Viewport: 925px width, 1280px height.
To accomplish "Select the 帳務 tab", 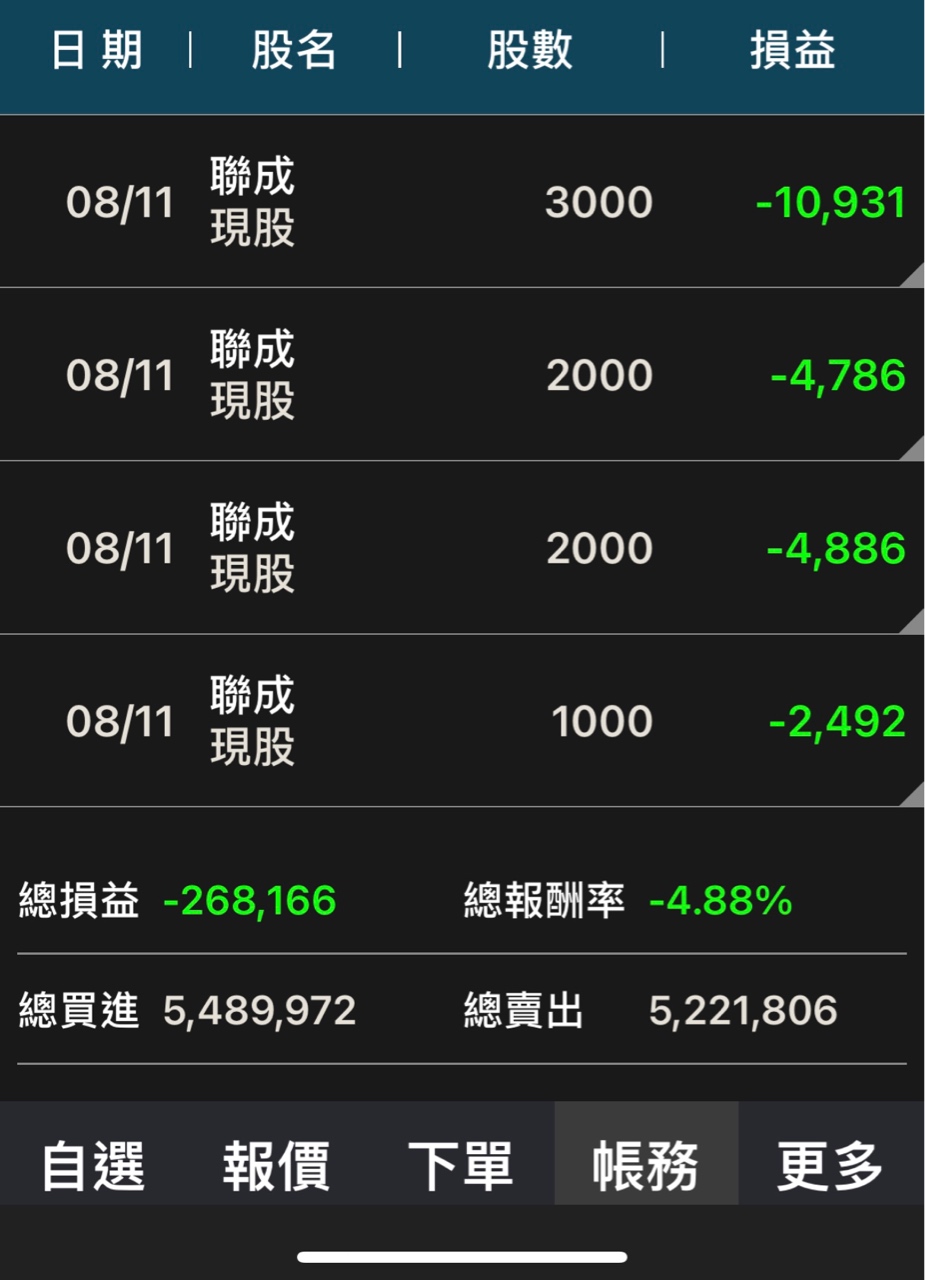I will [x=646, y=1165].
